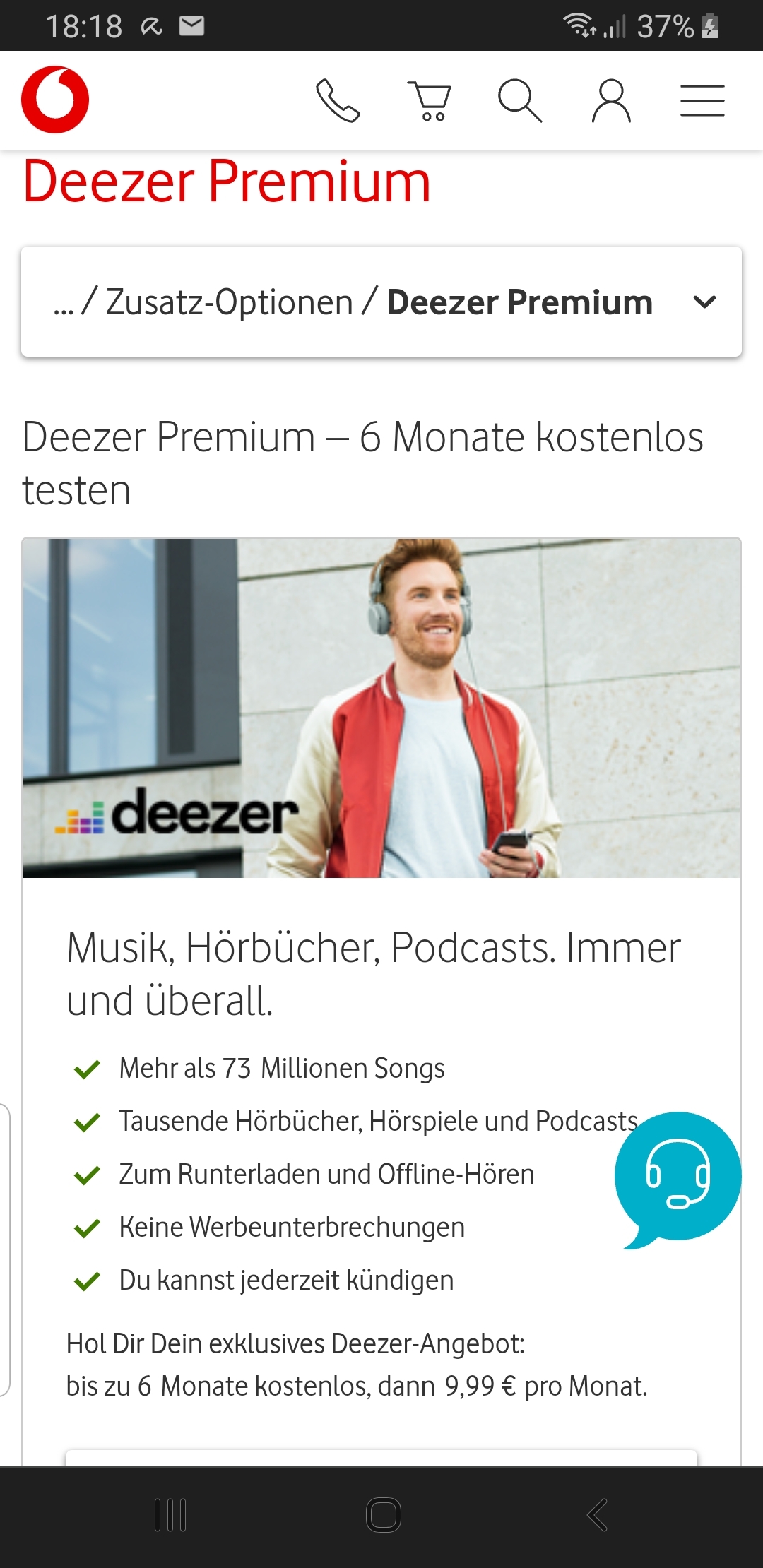763x1568 pixels.
Task: Open recent apps from navigation bar
Action: point(170,1514)
